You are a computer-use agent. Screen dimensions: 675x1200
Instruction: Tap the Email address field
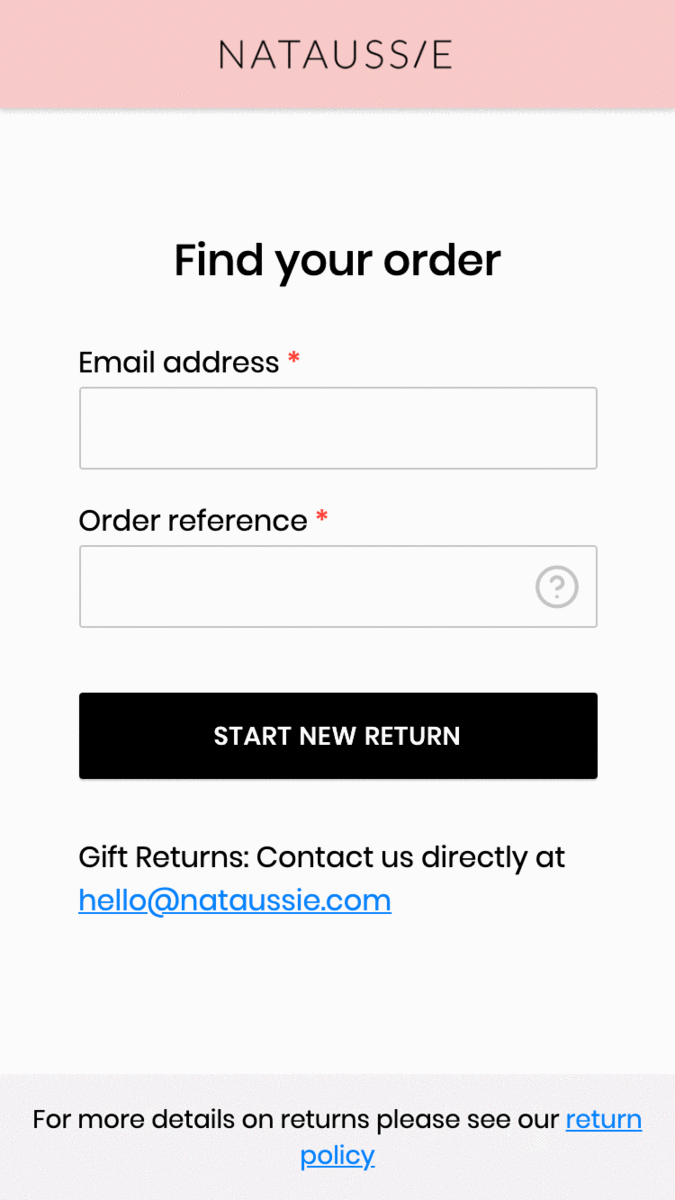(338, 428)
